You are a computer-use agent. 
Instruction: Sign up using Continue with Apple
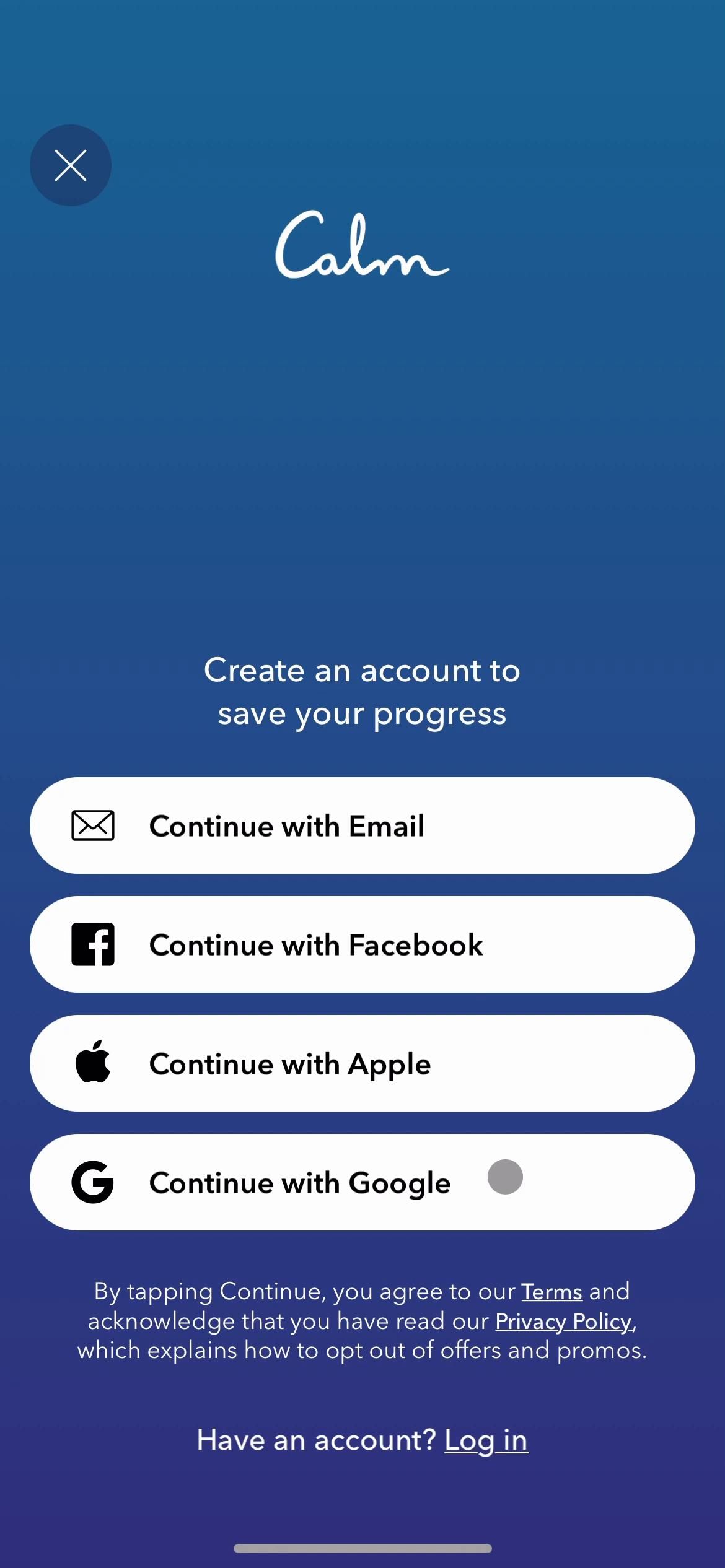coord(362,1063)
